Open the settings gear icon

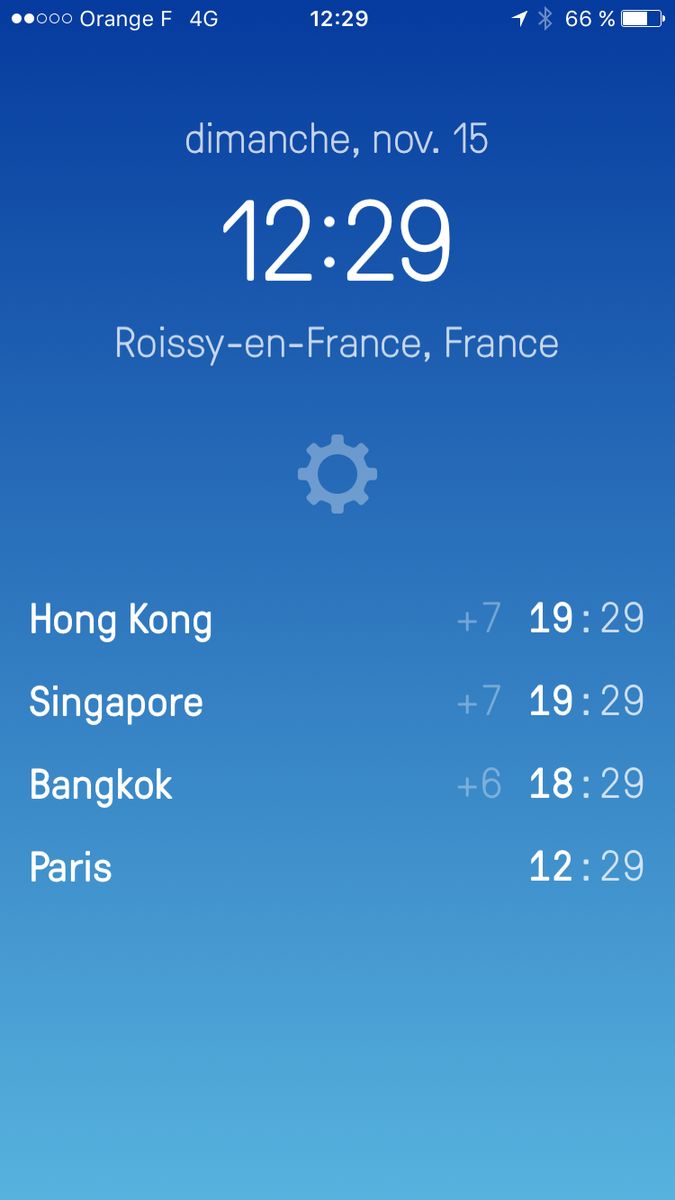tap(337, 474)
